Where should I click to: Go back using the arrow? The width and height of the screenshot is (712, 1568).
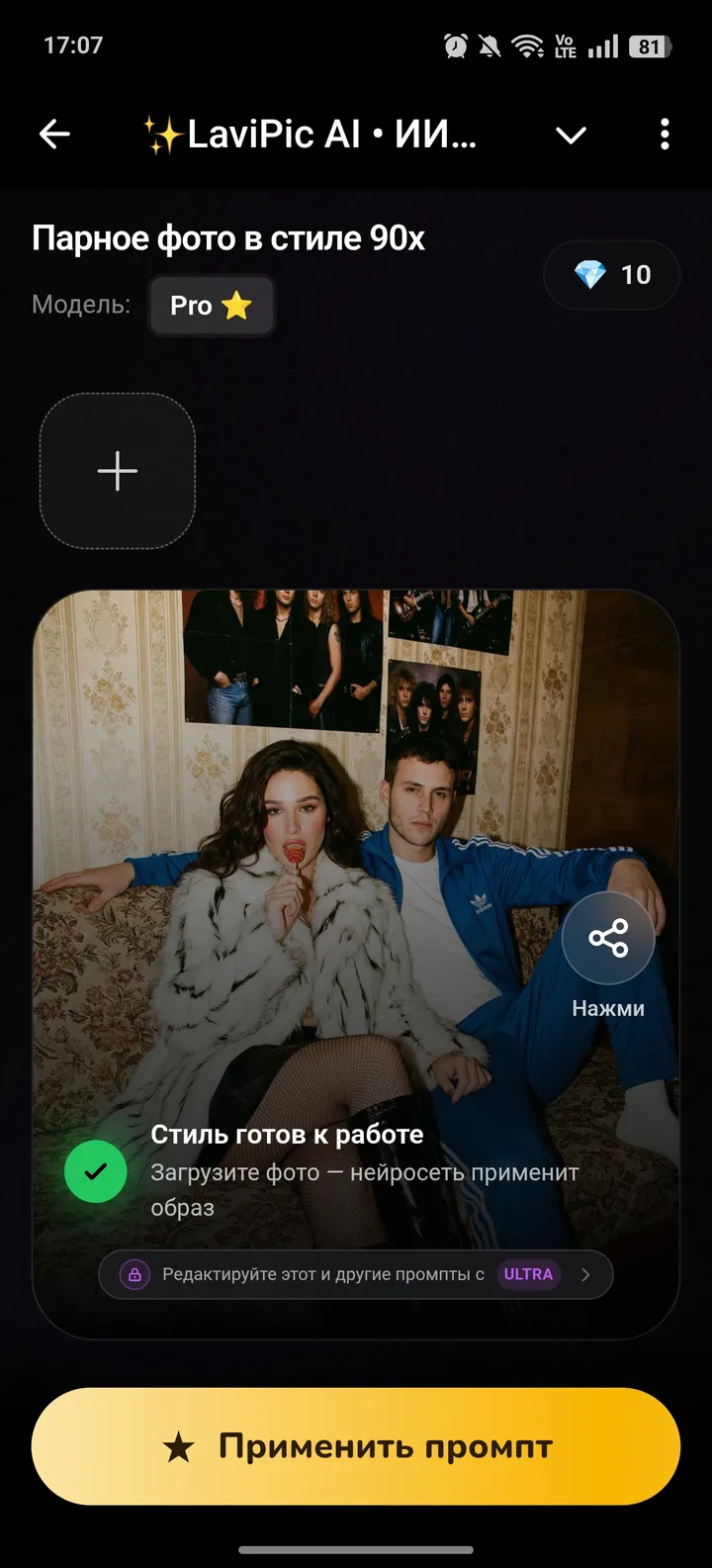(x=54, y=134)
